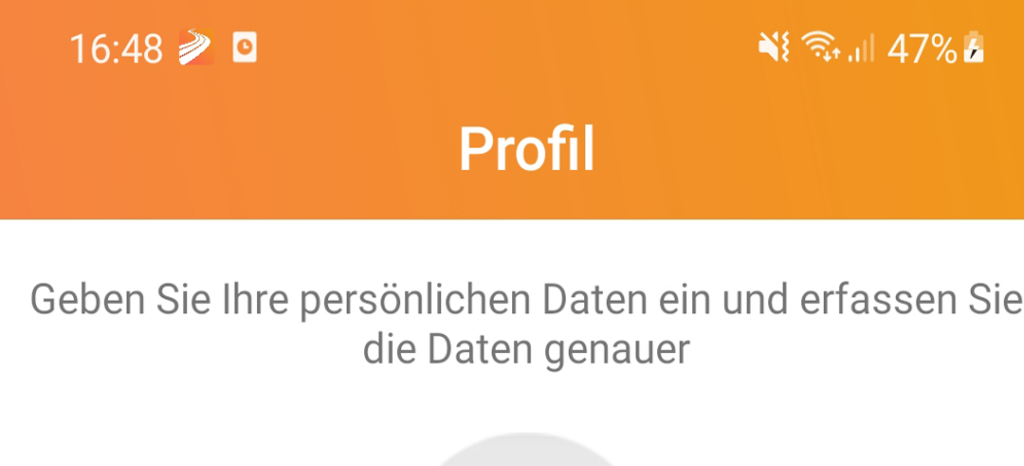Viewport: 1024px width, 466px height.
Task: Tap the profile picture placeholder circle
Action: click(527, 451)
